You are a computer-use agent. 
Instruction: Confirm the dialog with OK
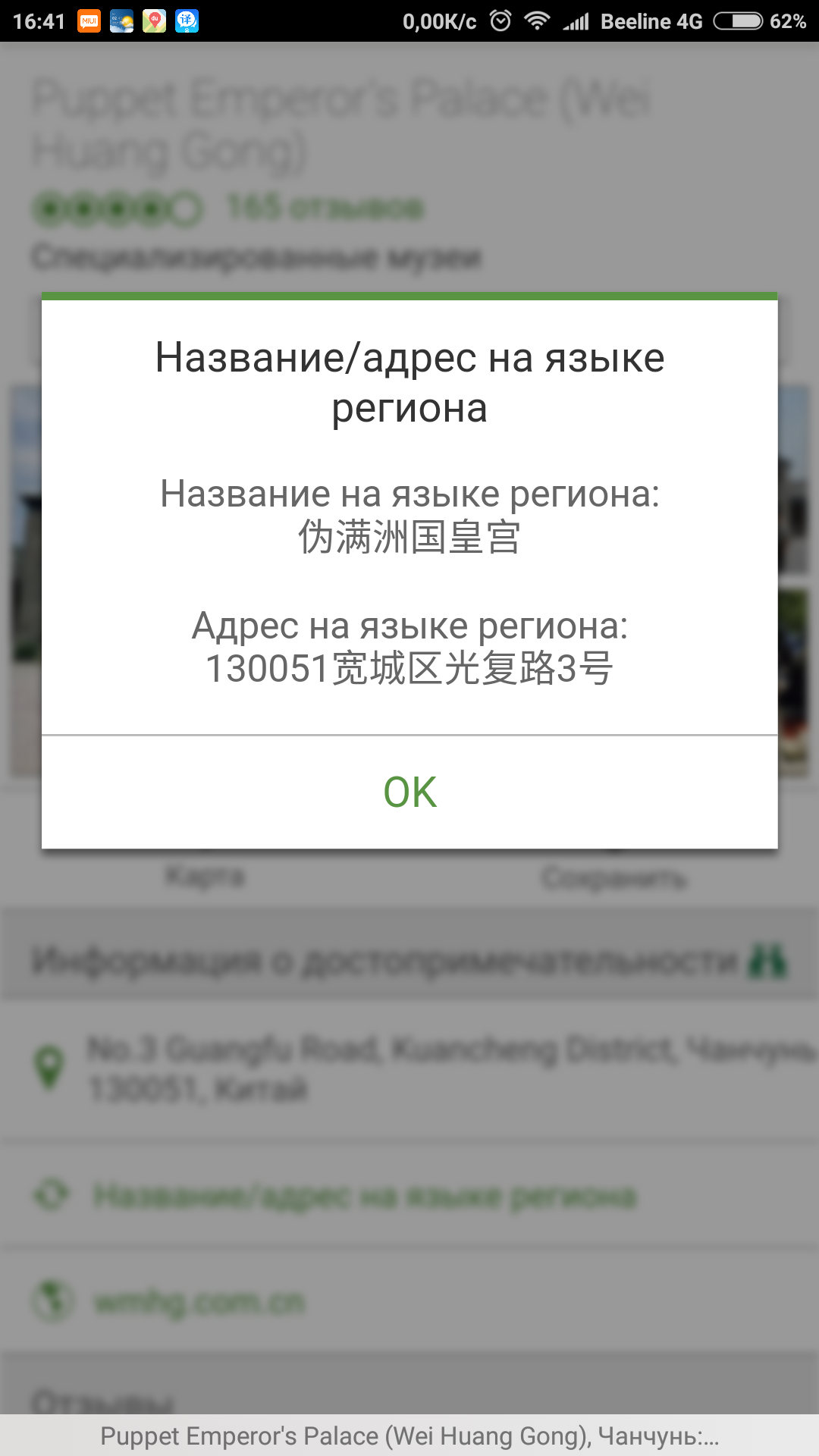tap(409, 792)
